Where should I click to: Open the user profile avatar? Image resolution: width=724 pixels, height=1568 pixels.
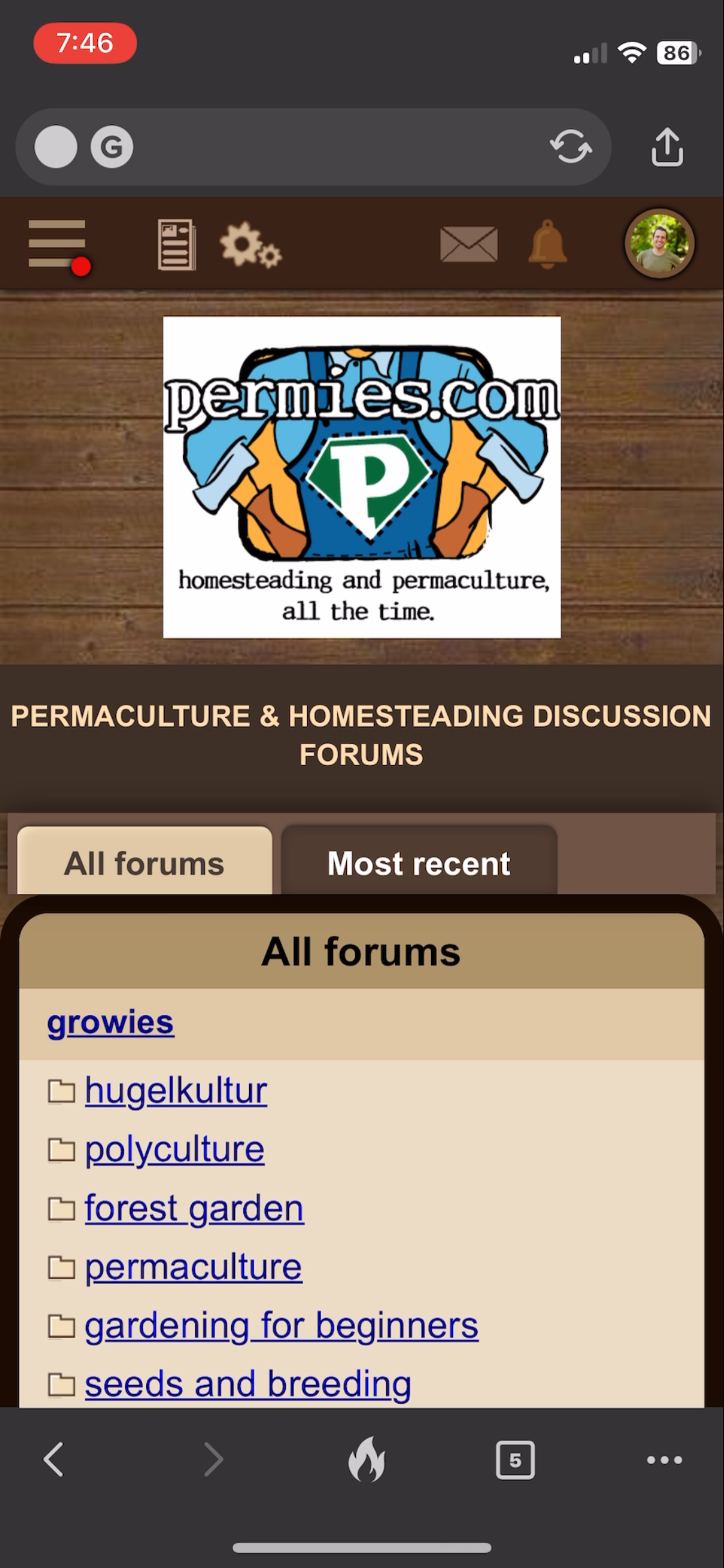tap(659, 243)
